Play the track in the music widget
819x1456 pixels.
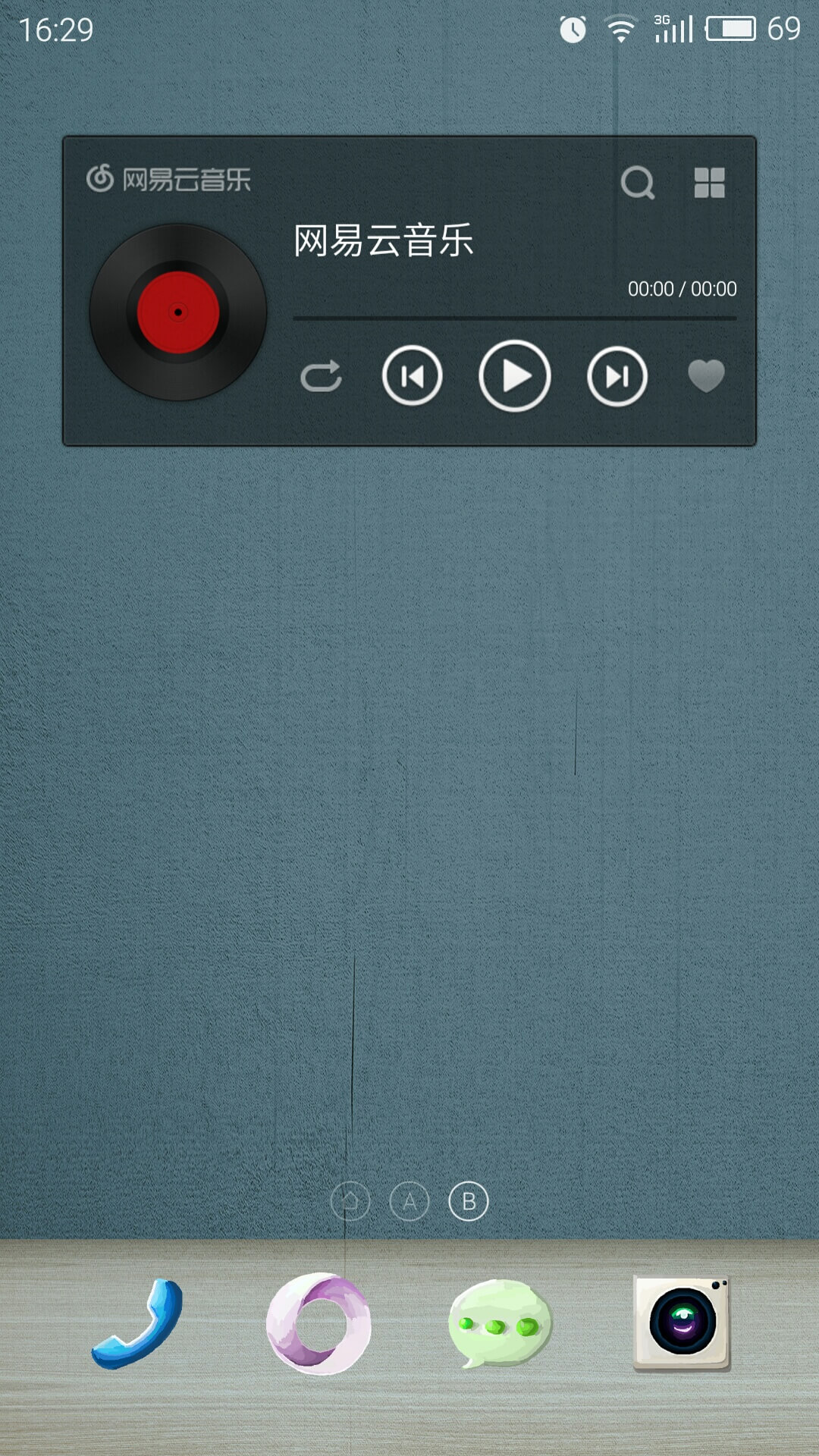(x=514, y=375)
